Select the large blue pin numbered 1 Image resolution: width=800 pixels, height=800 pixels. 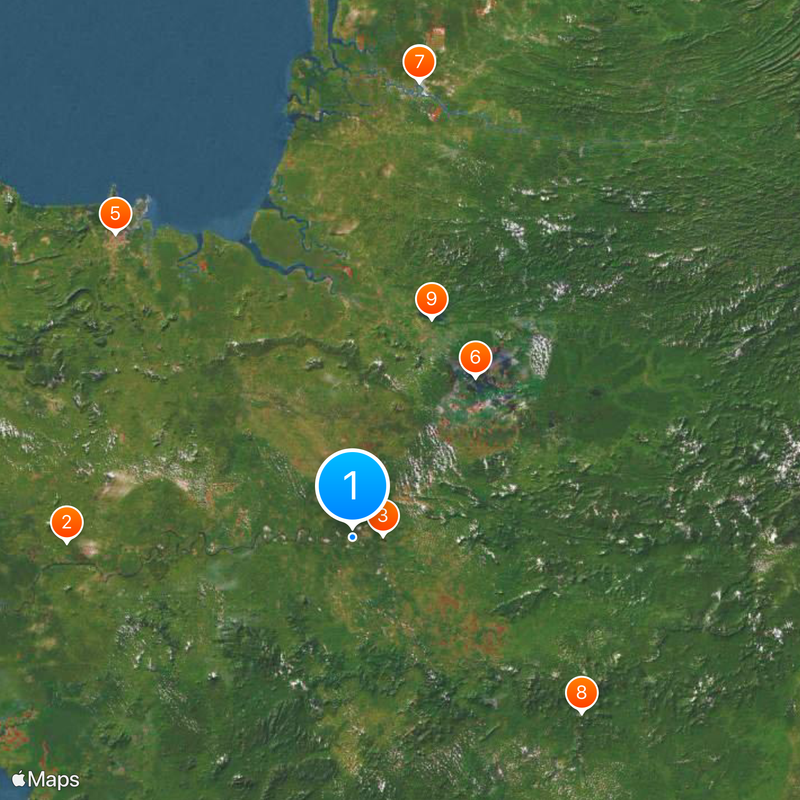[x=352, y=485]
